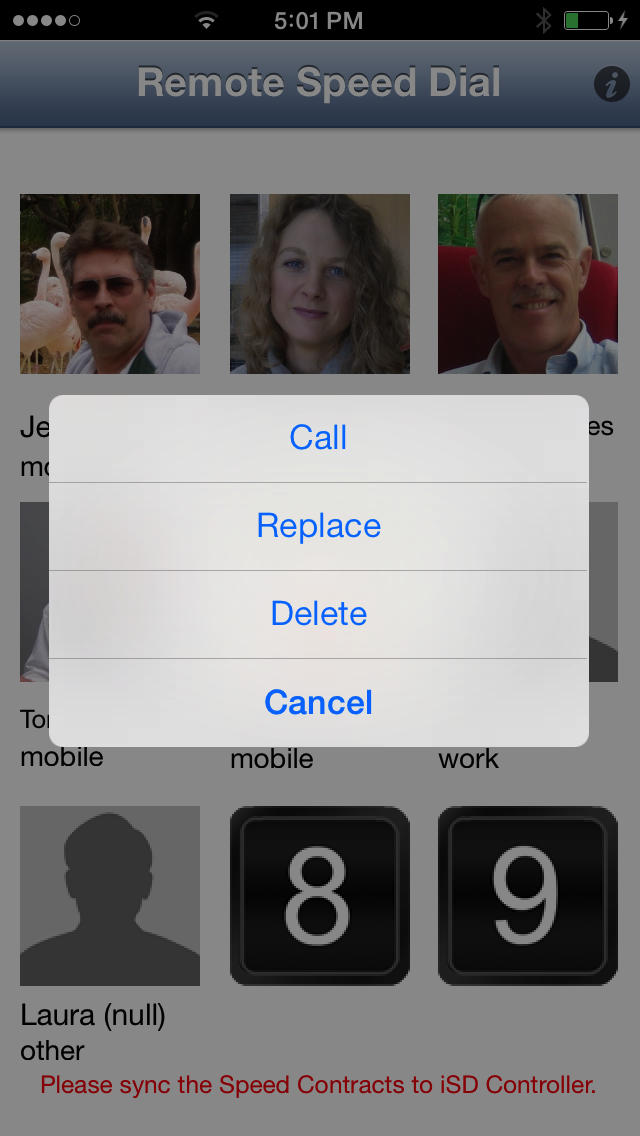Delete this speed dial contact
The image size is (640, 1136).
point(318,614)
